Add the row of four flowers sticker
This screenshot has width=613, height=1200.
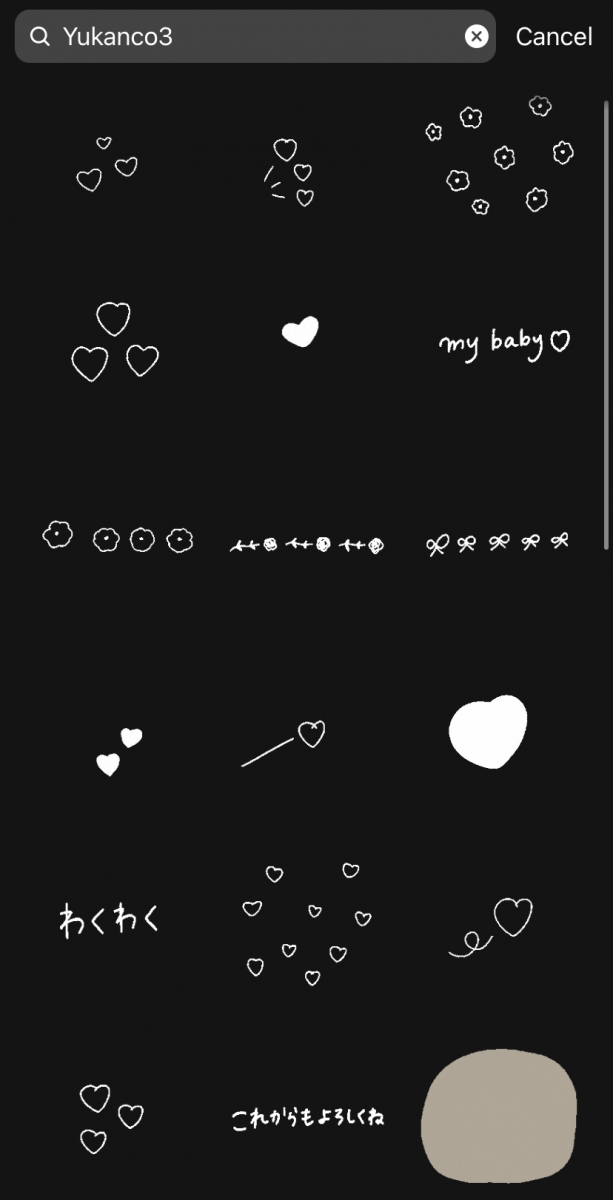117,538
